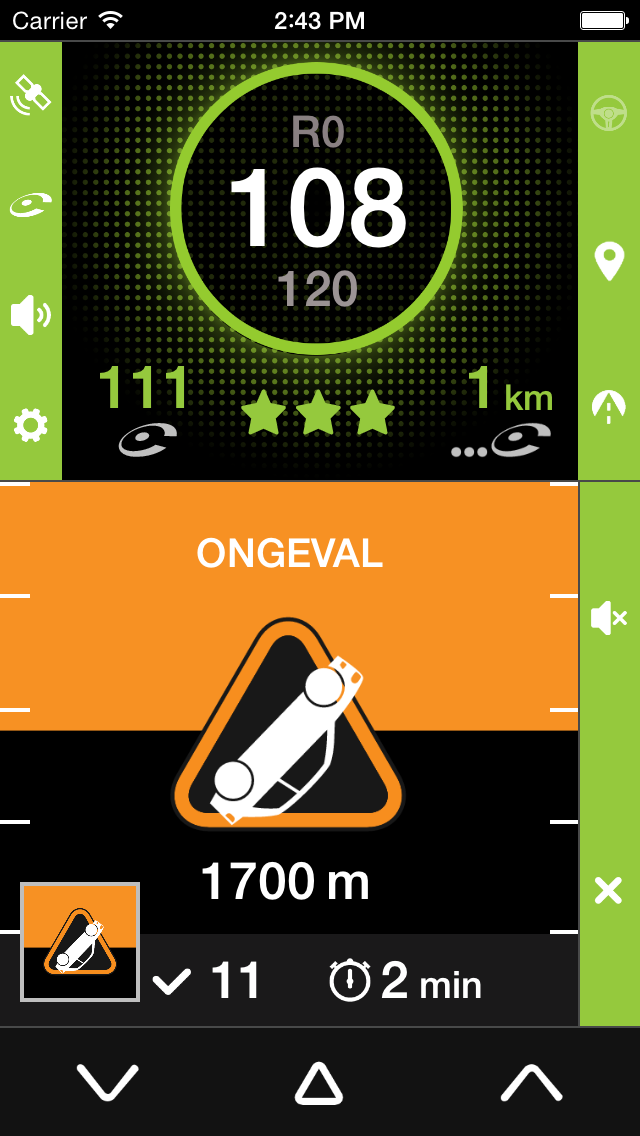The image size is (640, 1136).
Task: Open settings via the gear icon
Action: 30,426
